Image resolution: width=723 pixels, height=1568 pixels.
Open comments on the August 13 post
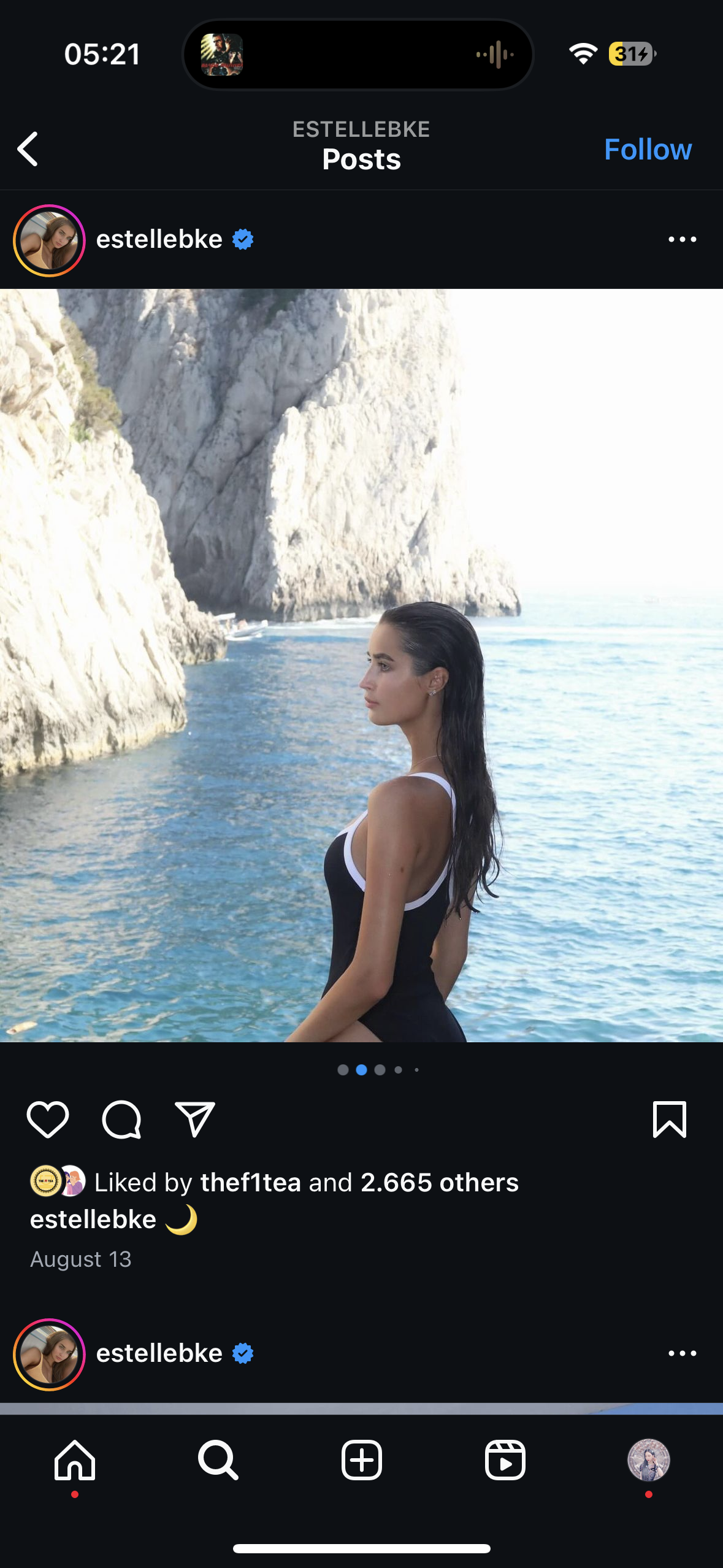121,1120
